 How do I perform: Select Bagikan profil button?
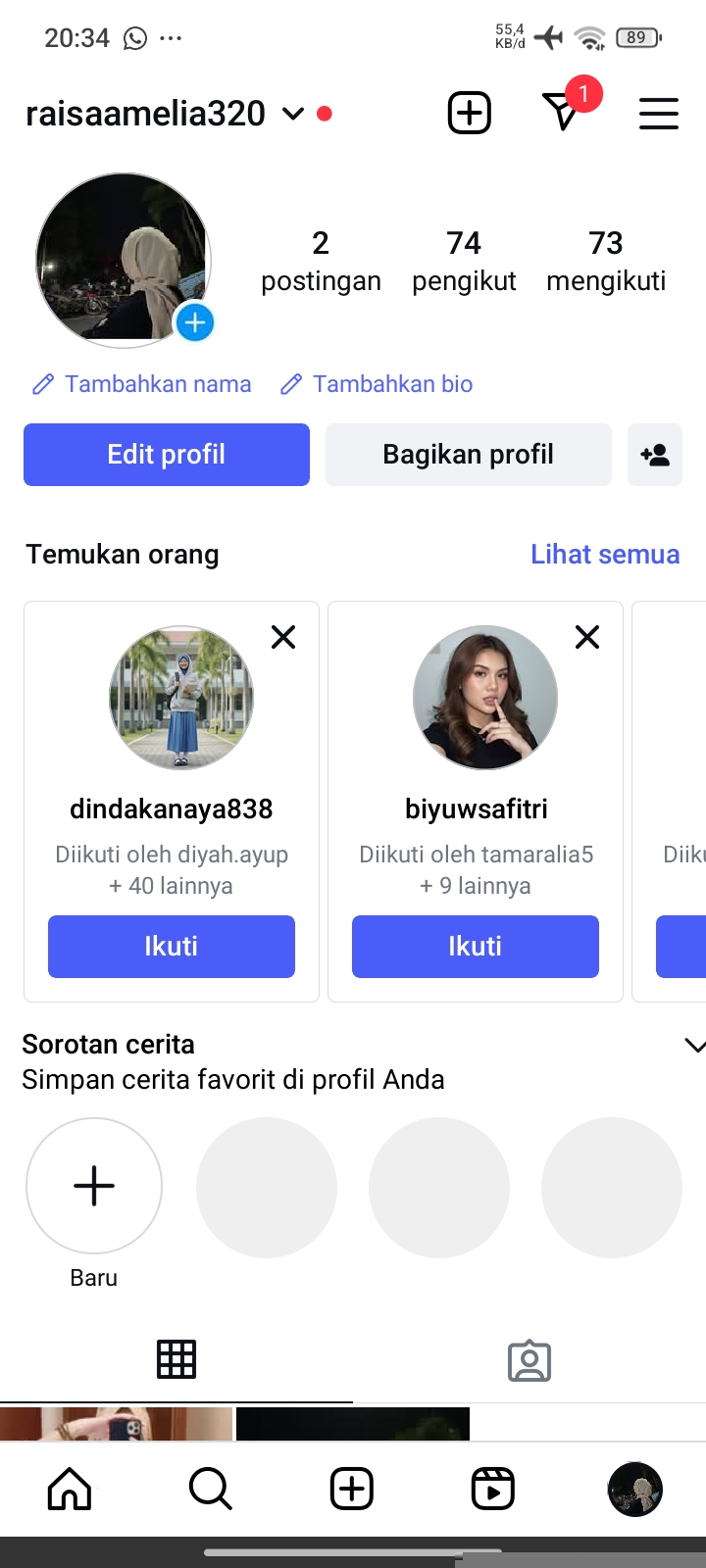469,455
